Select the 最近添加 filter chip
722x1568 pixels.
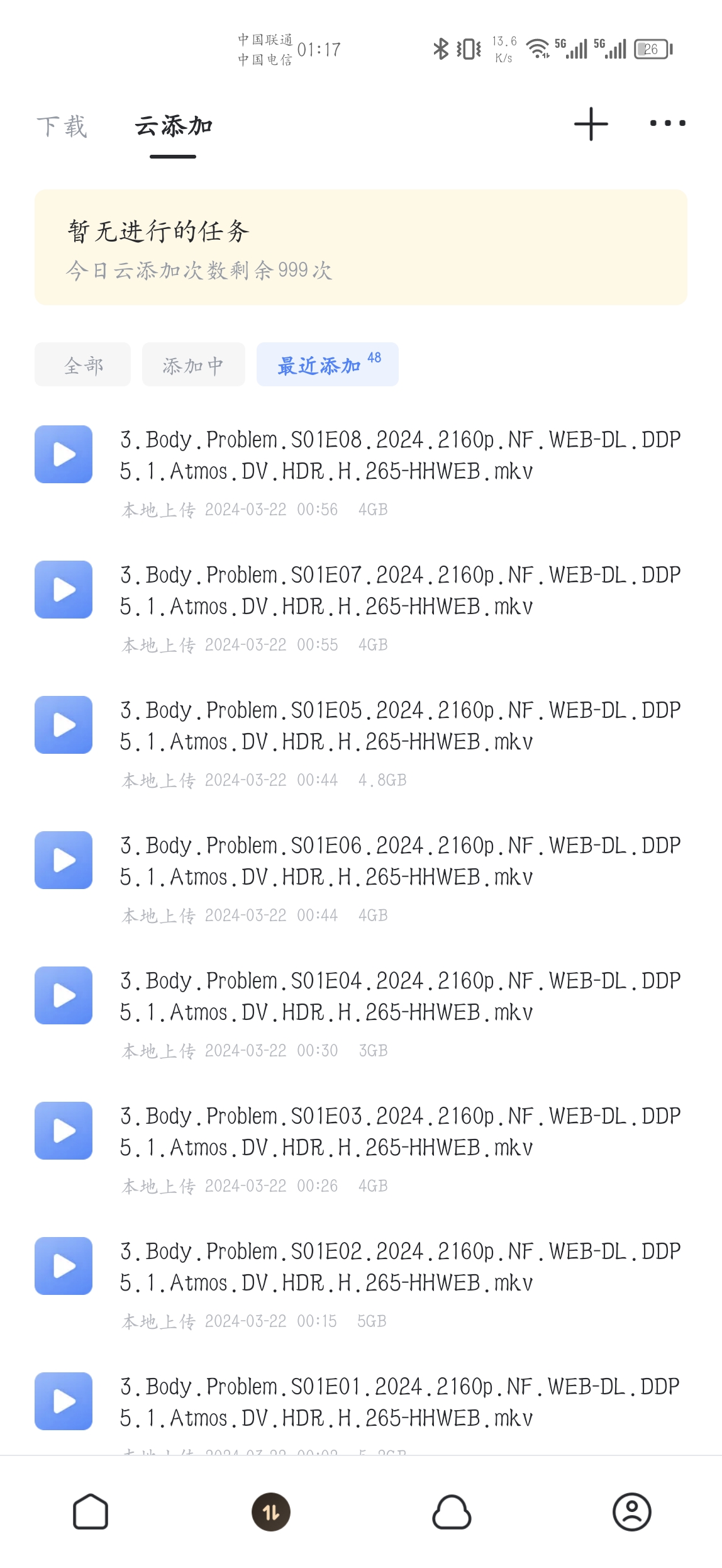[x=327, y=365]
